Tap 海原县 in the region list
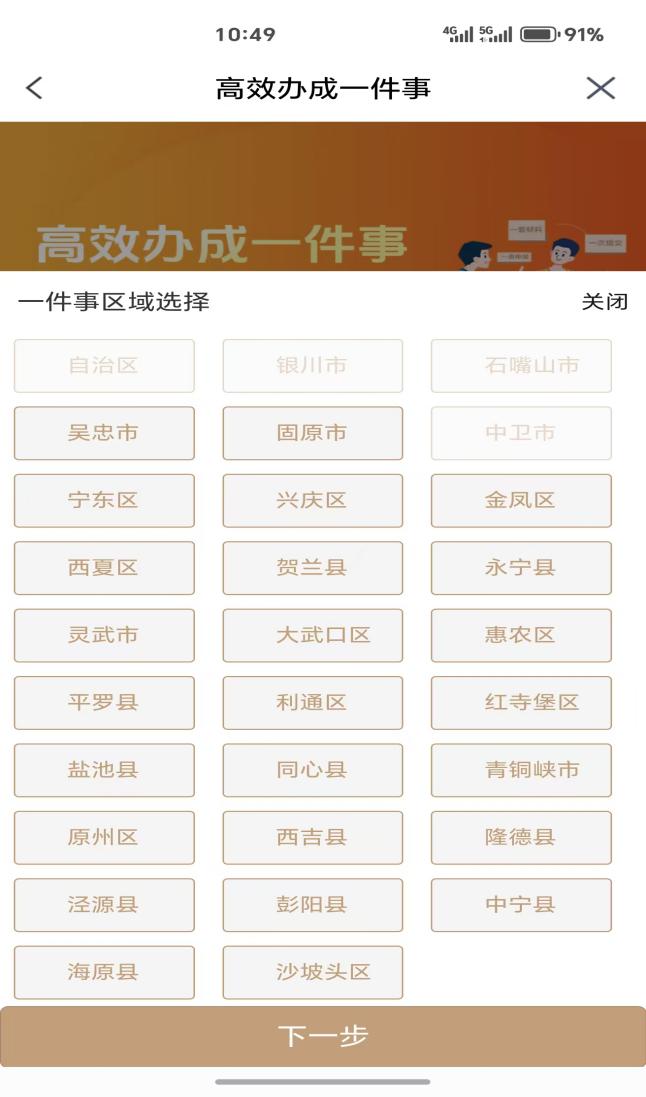The width and height of the screenshot is (646, 1097). pyautogui.click(x=104, y=972)
